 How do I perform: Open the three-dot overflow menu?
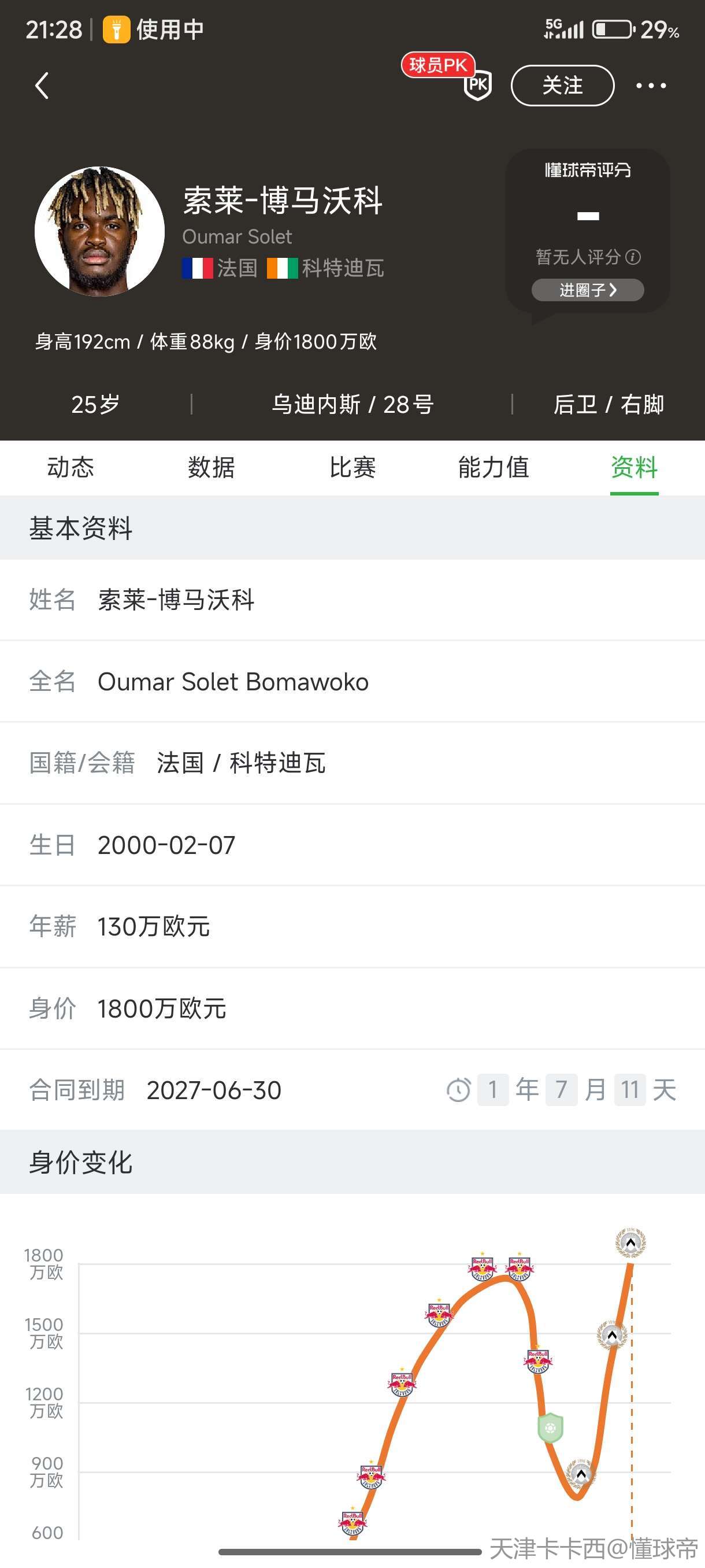coord(651,85)
